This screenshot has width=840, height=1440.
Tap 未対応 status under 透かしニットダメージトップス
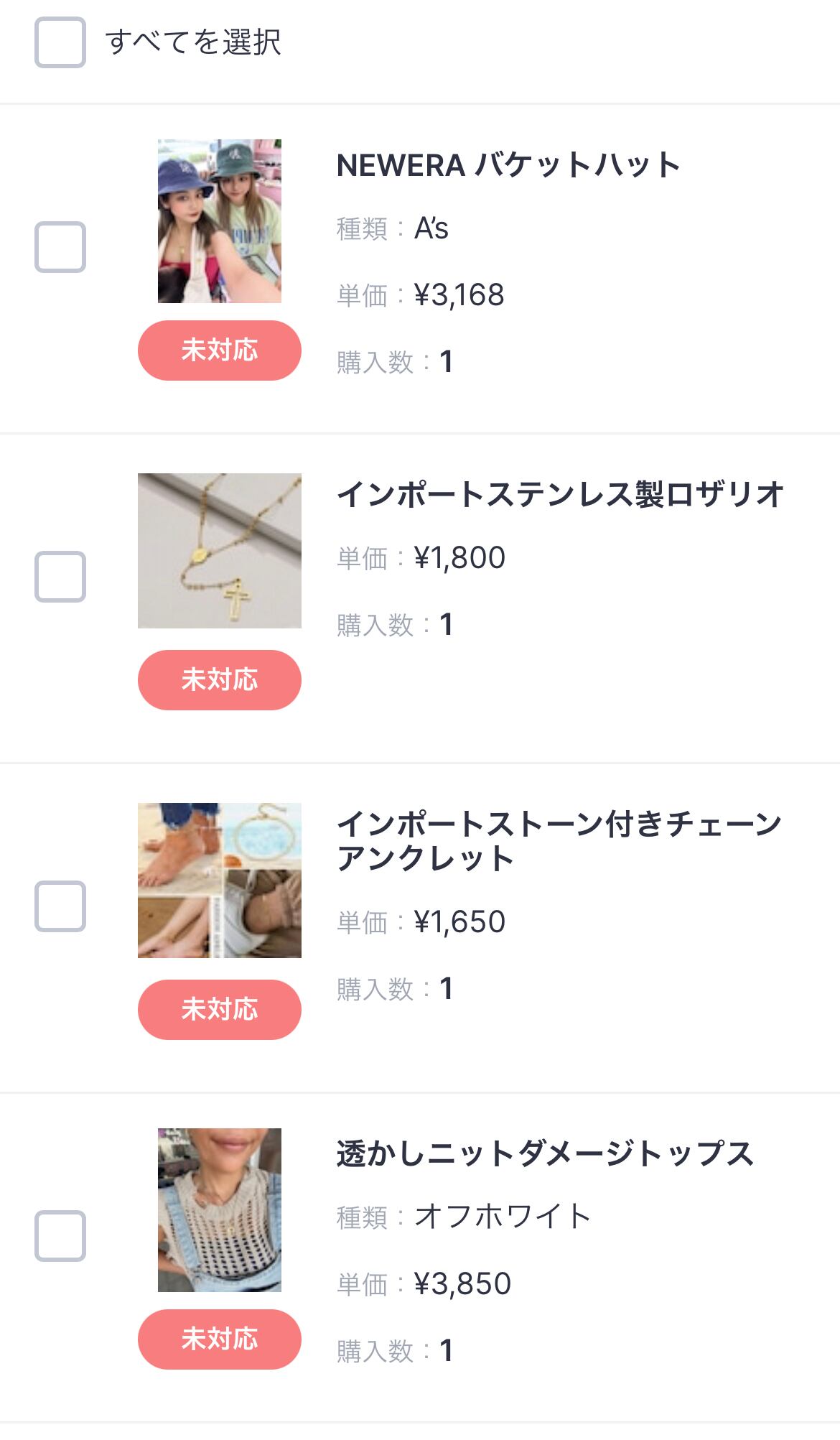(x=219, y=1339)
